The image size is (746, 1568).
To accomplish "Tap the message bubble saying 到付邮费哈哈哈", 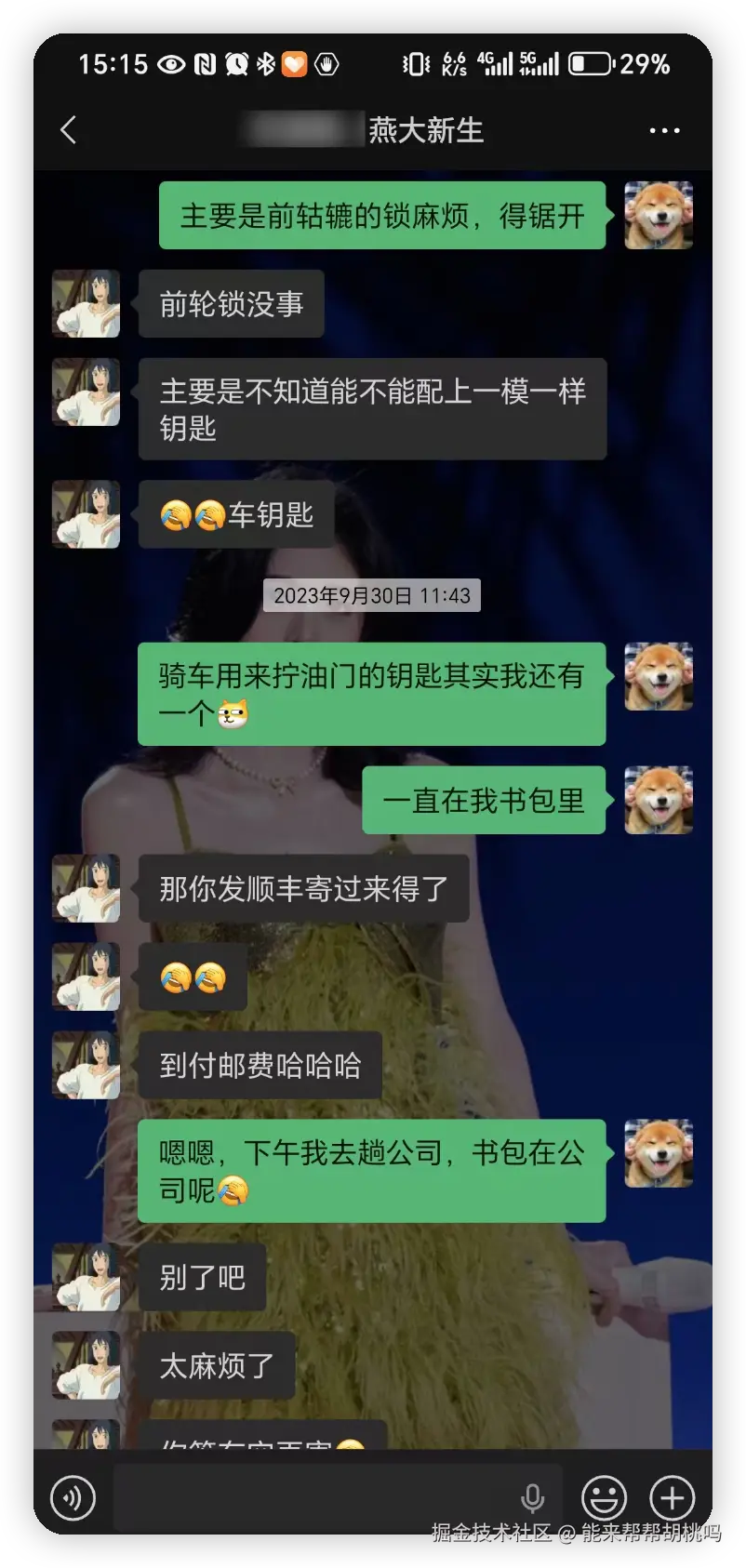I will [x=263, y=1066].
